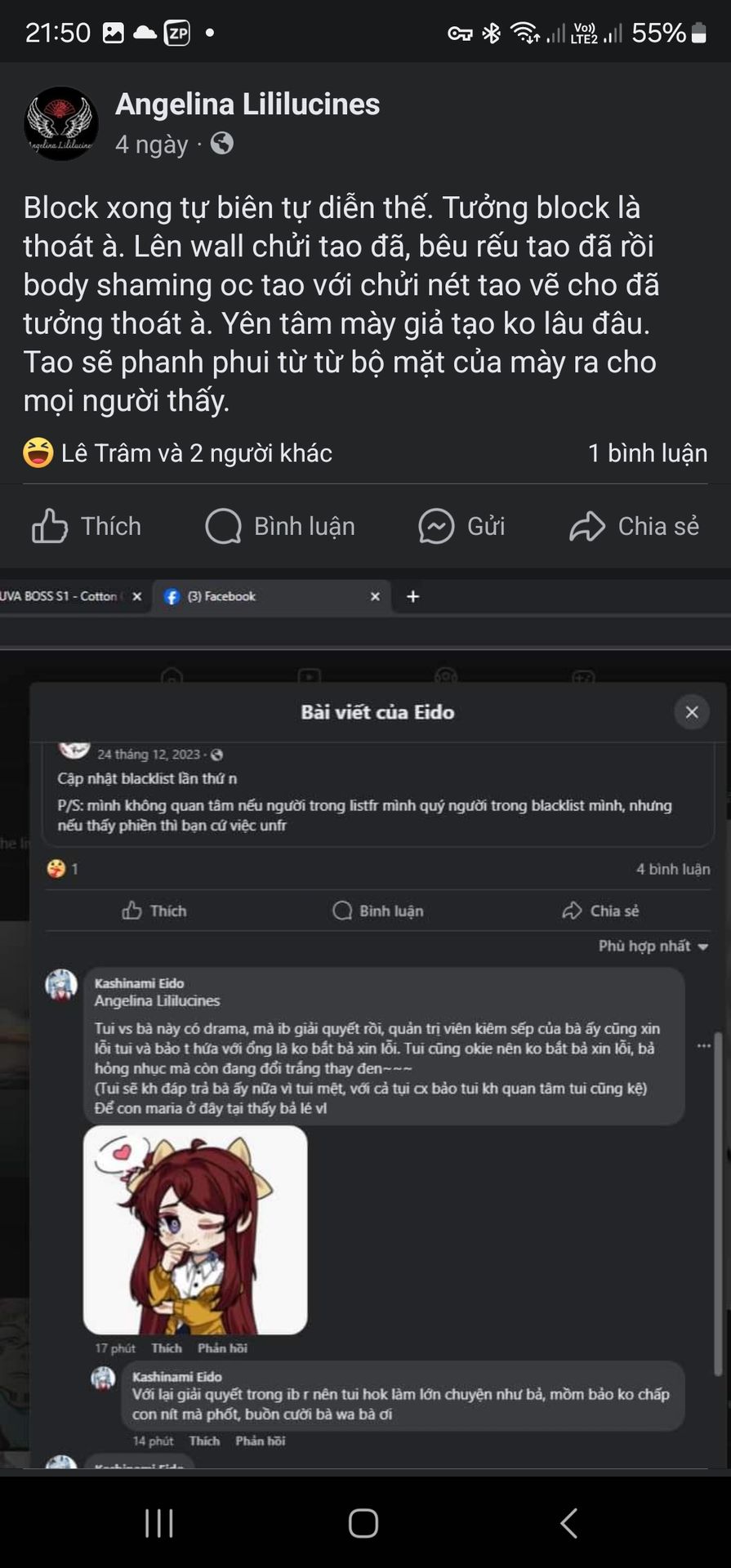Open the attached screenshot image
Viewport: 731px width, 1568px height.
tap(365, 1021)
